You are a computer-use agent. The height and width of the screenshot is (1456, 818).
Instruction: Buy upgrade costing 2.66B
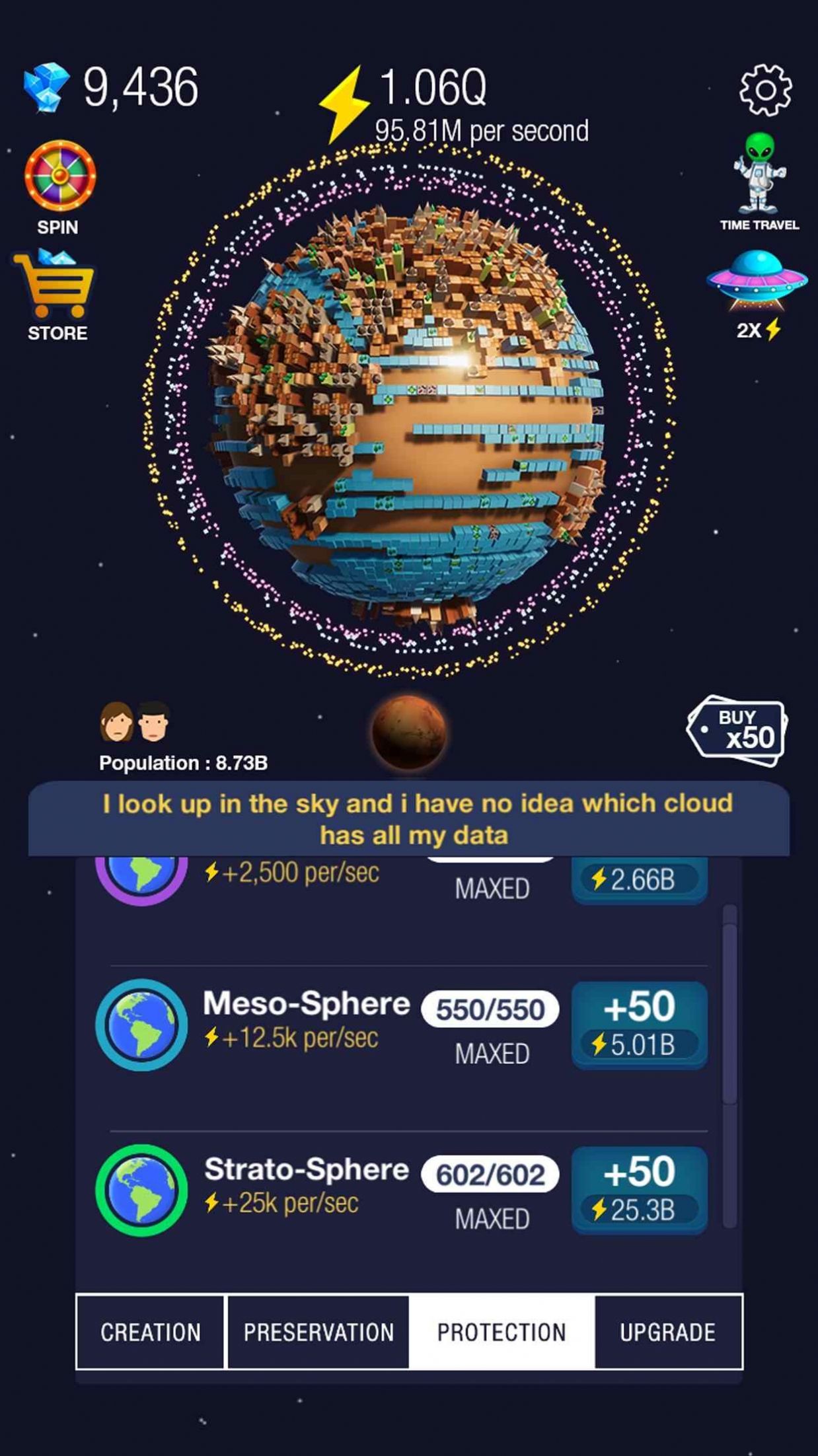pos(639,879)
